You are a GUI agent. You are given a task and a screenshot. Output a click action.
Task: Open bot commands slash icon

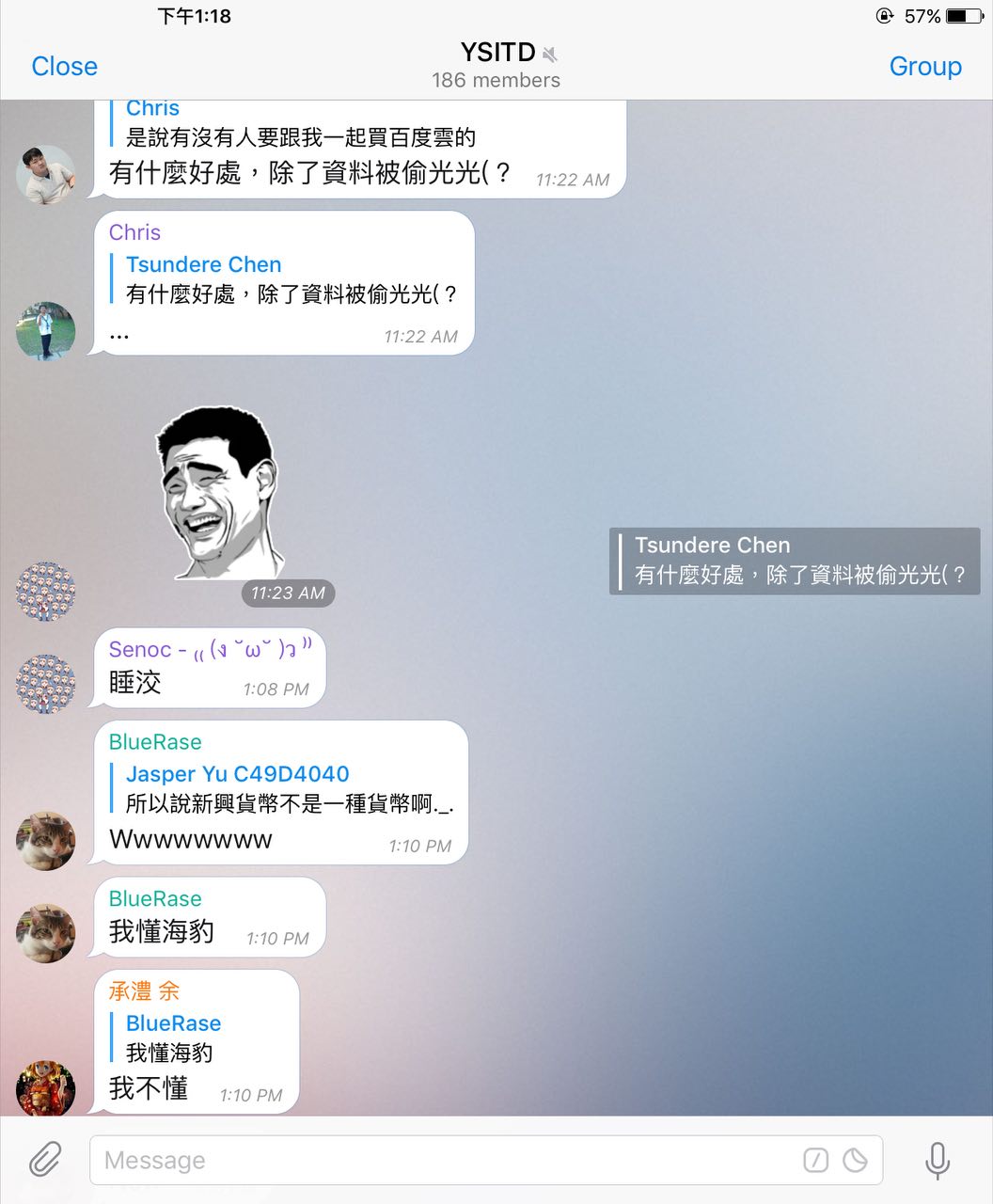click(x=815, y=1160)
